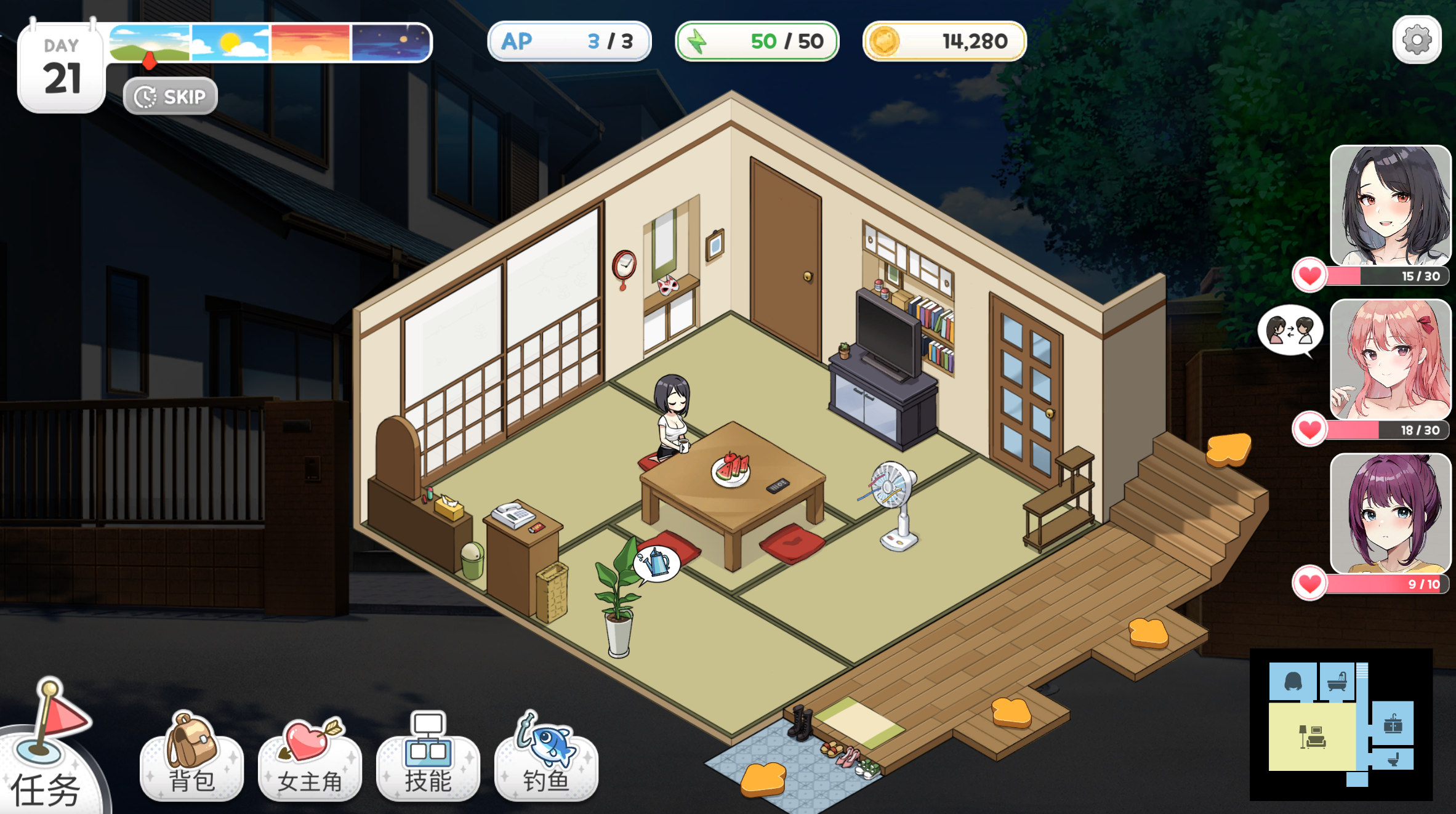Open the 任务 quest menu

[46, 757]
